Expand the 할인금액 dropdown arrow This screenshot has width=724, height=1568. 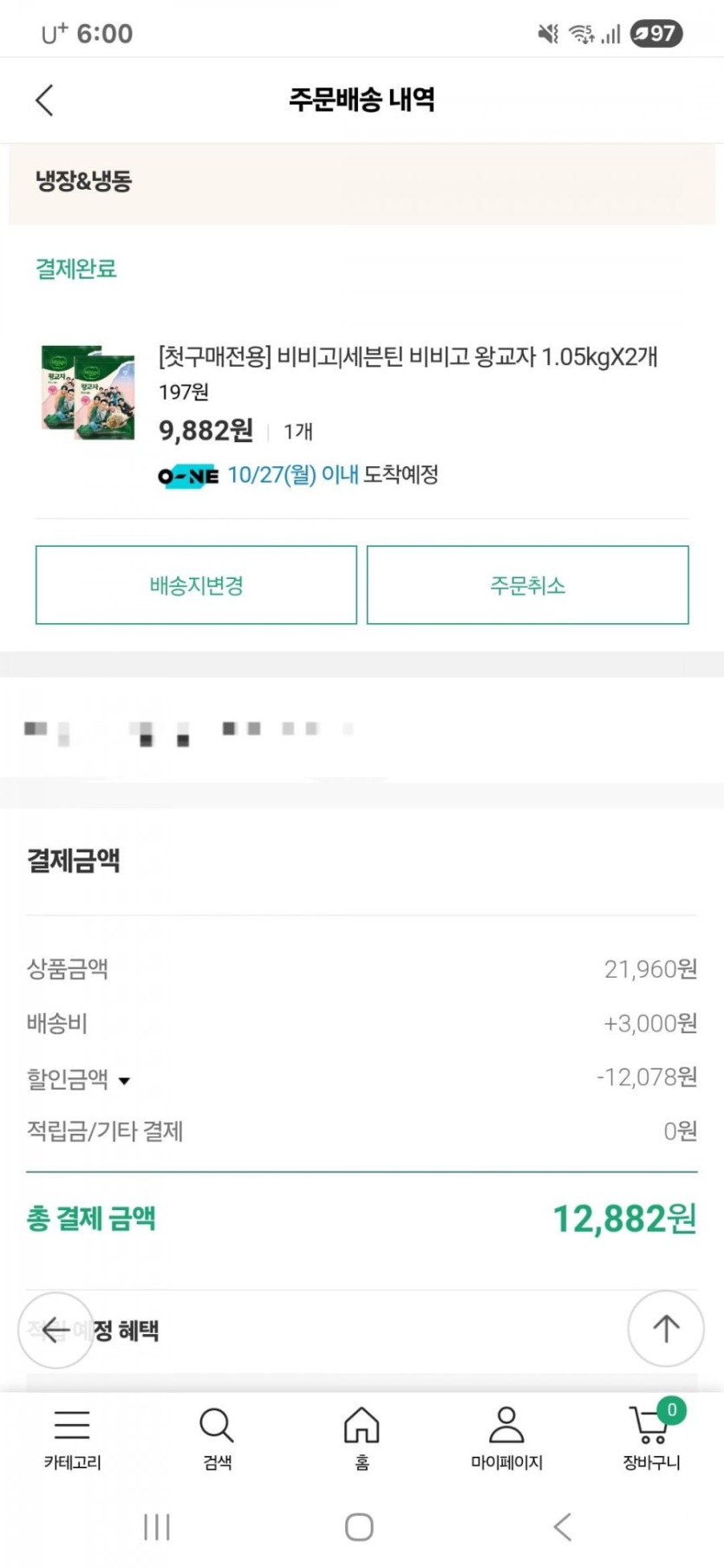point(124,1081)
